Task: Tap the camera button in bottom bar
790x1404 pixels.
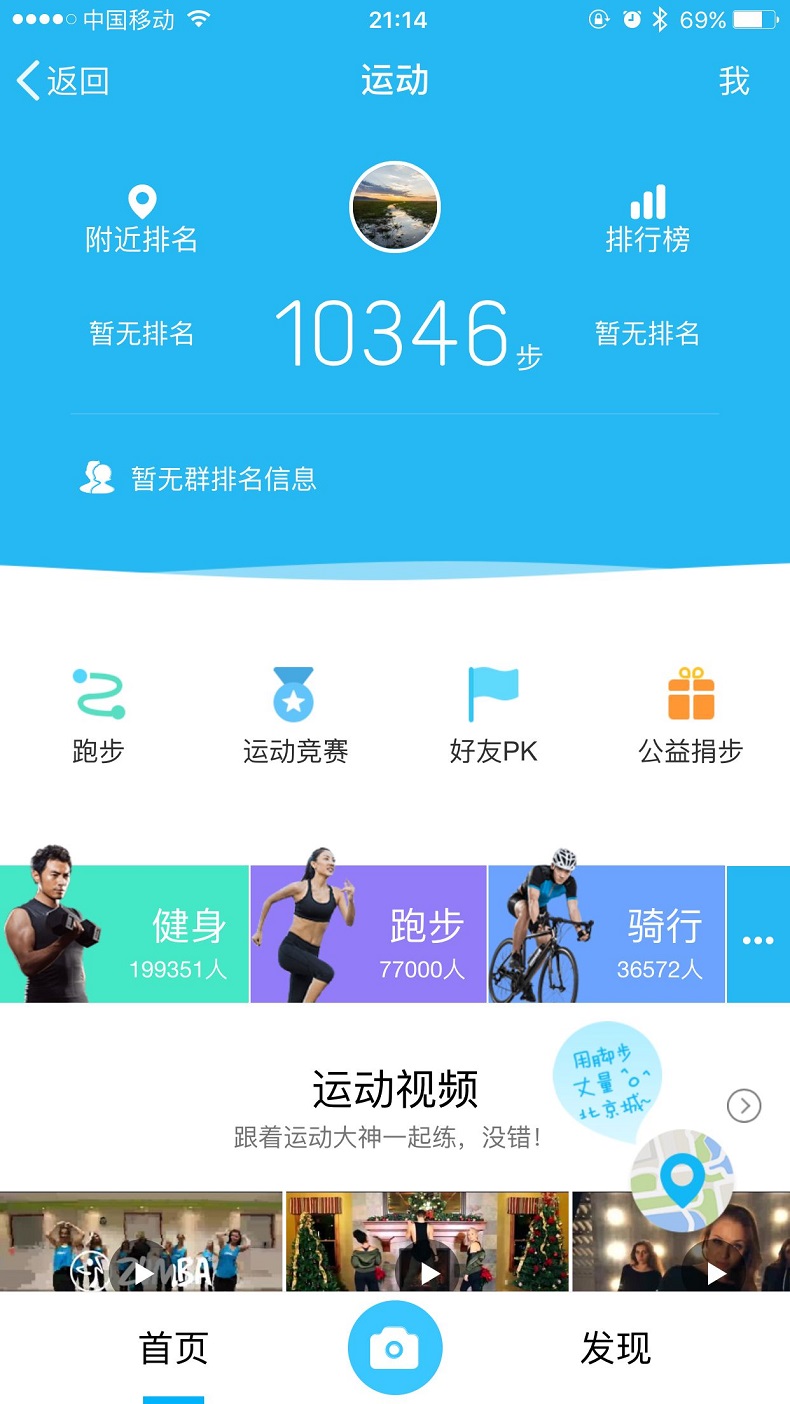Action: coord(394,1348)
